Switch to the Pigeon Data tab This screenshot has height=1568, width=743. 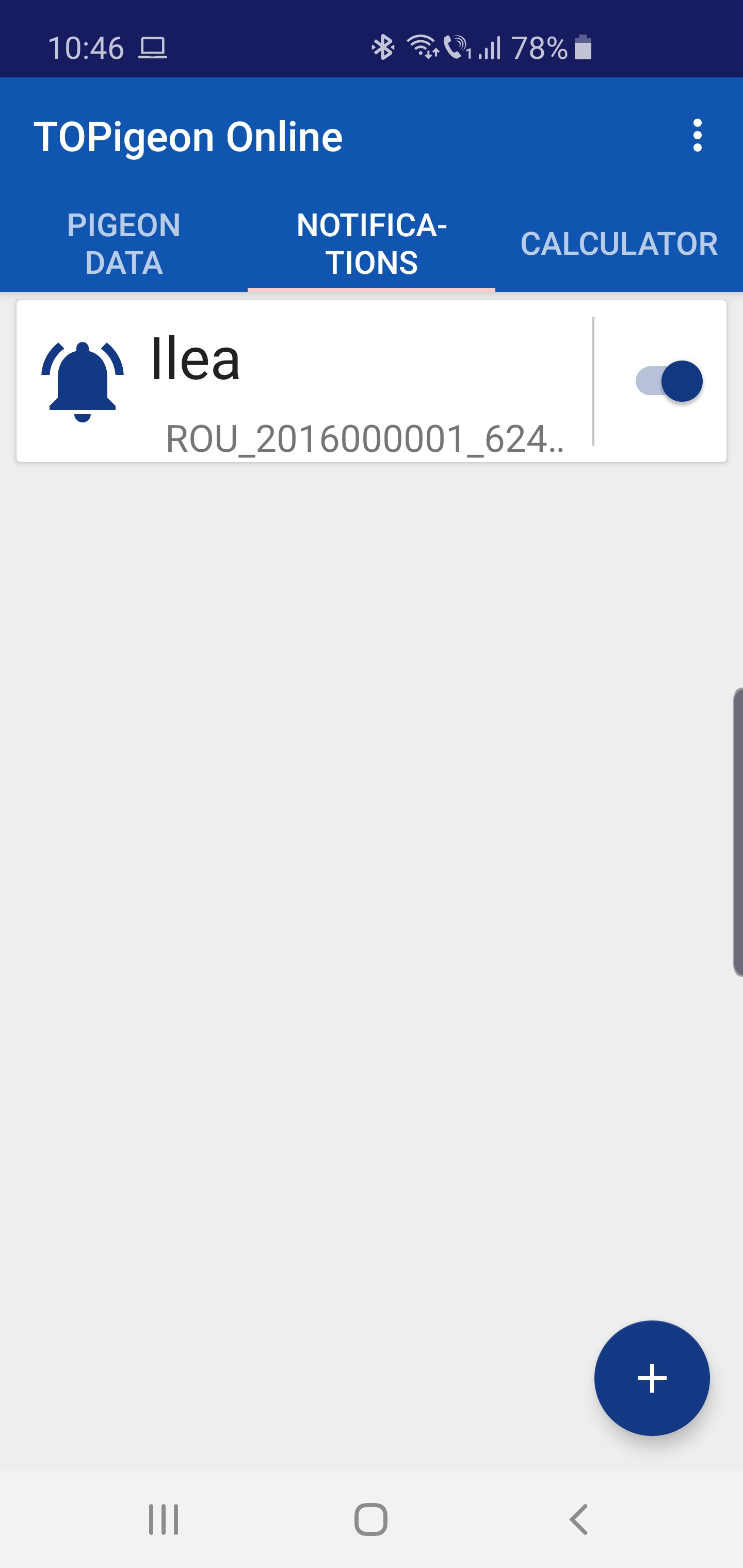(x=124, y=243)
